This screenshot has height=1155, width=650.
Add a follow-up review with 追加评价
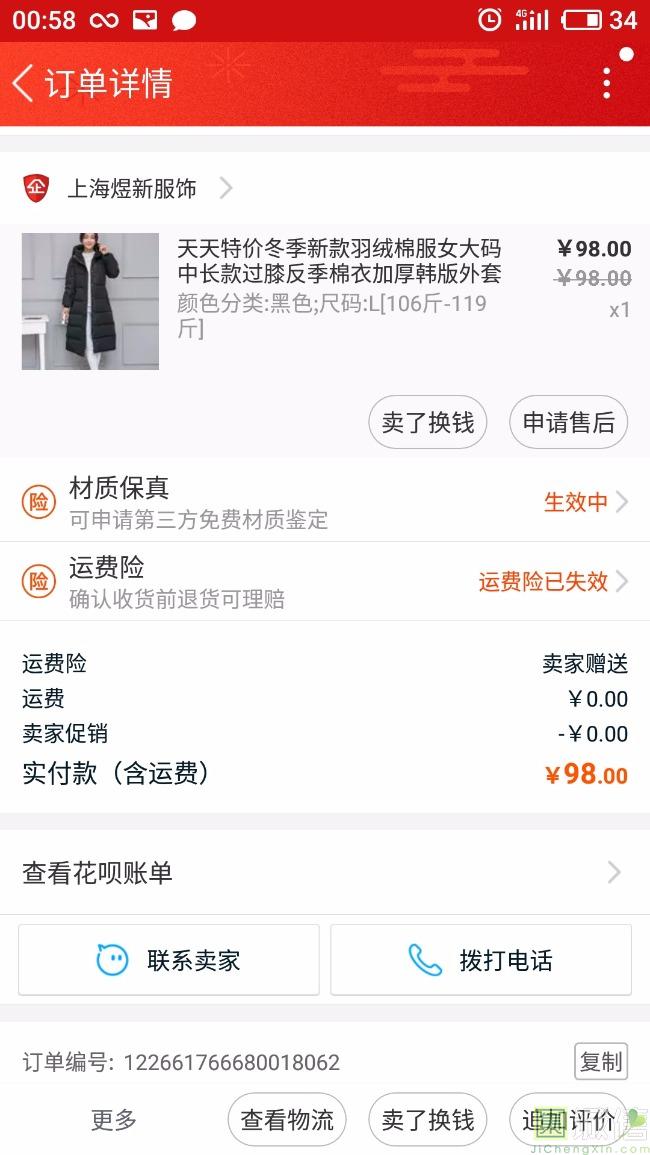[x=568, y=1120]
